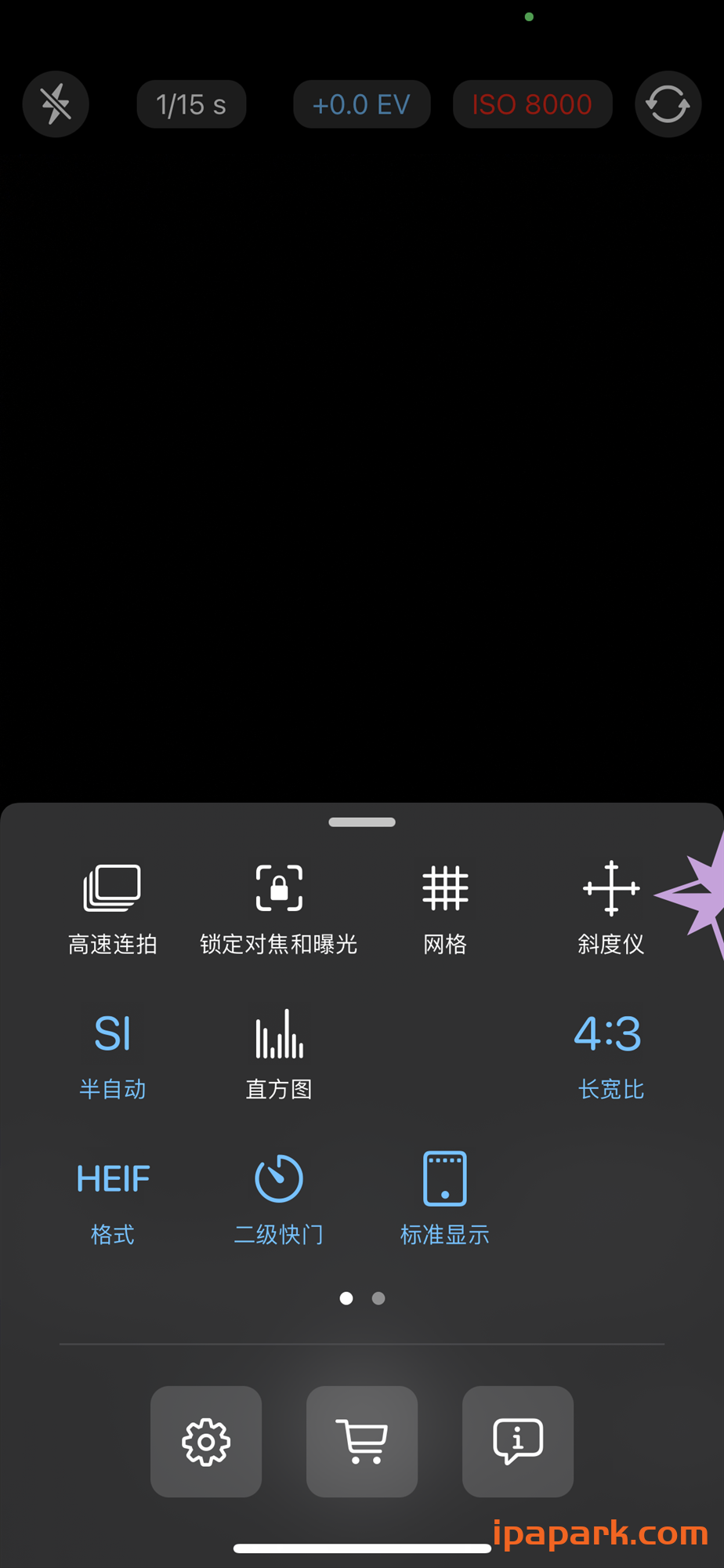Tap the camera flip icon
This screenshot has height=1568, width=724.
[x=668, y=104]
